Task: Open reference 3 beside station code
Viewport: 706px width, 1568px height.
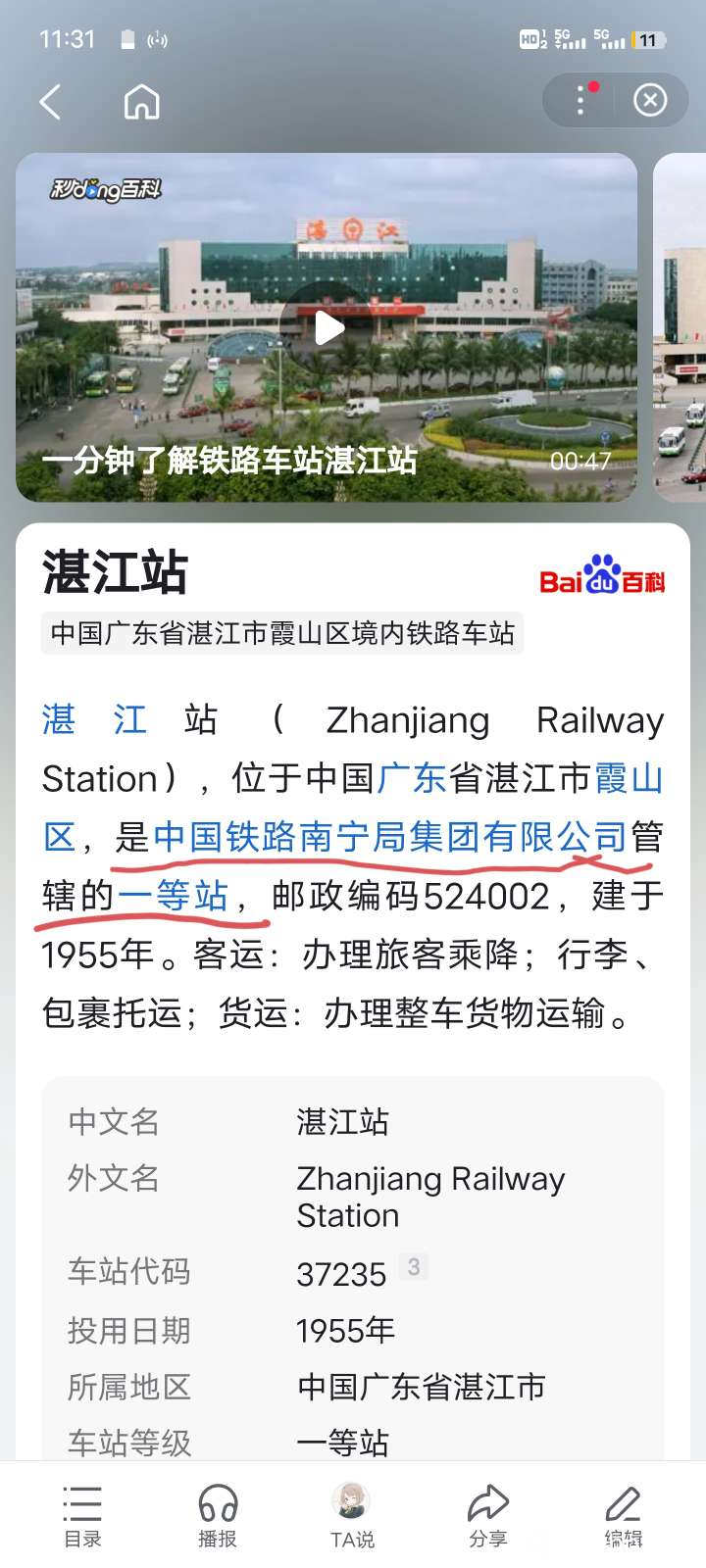Action: pyautogui.click(x=413, y=1267)
